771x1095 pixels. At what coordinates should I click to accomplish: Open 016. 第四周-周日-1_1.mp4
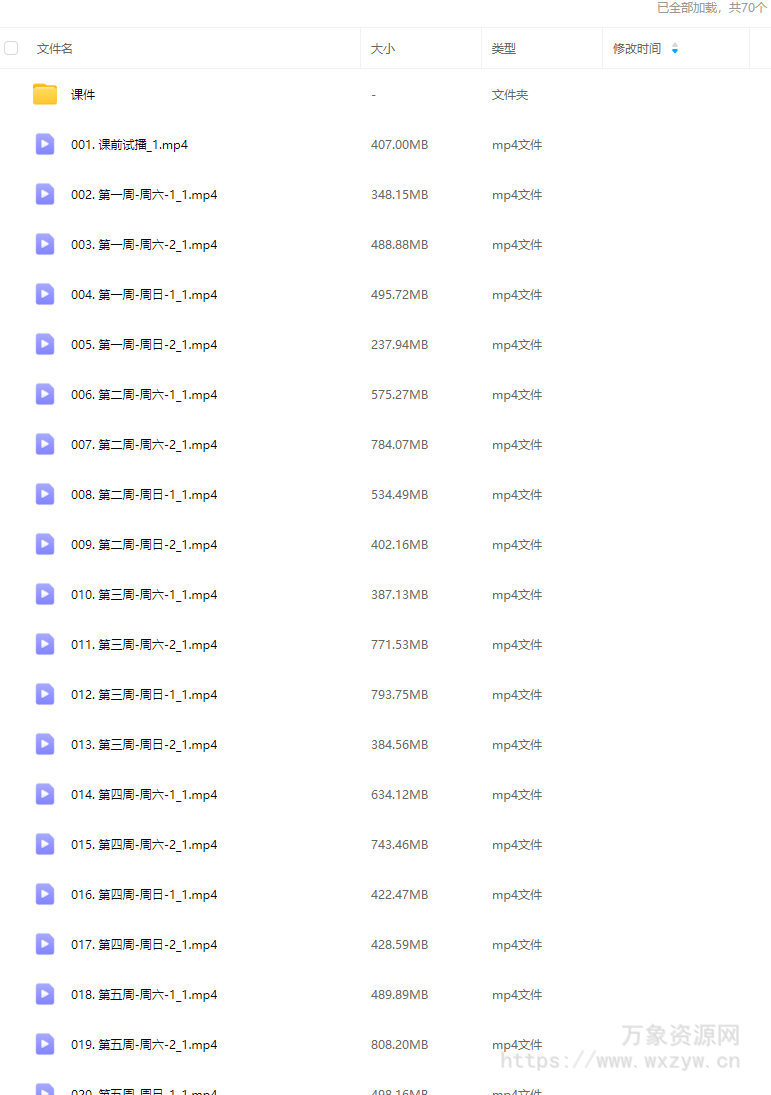pos(143,895)
